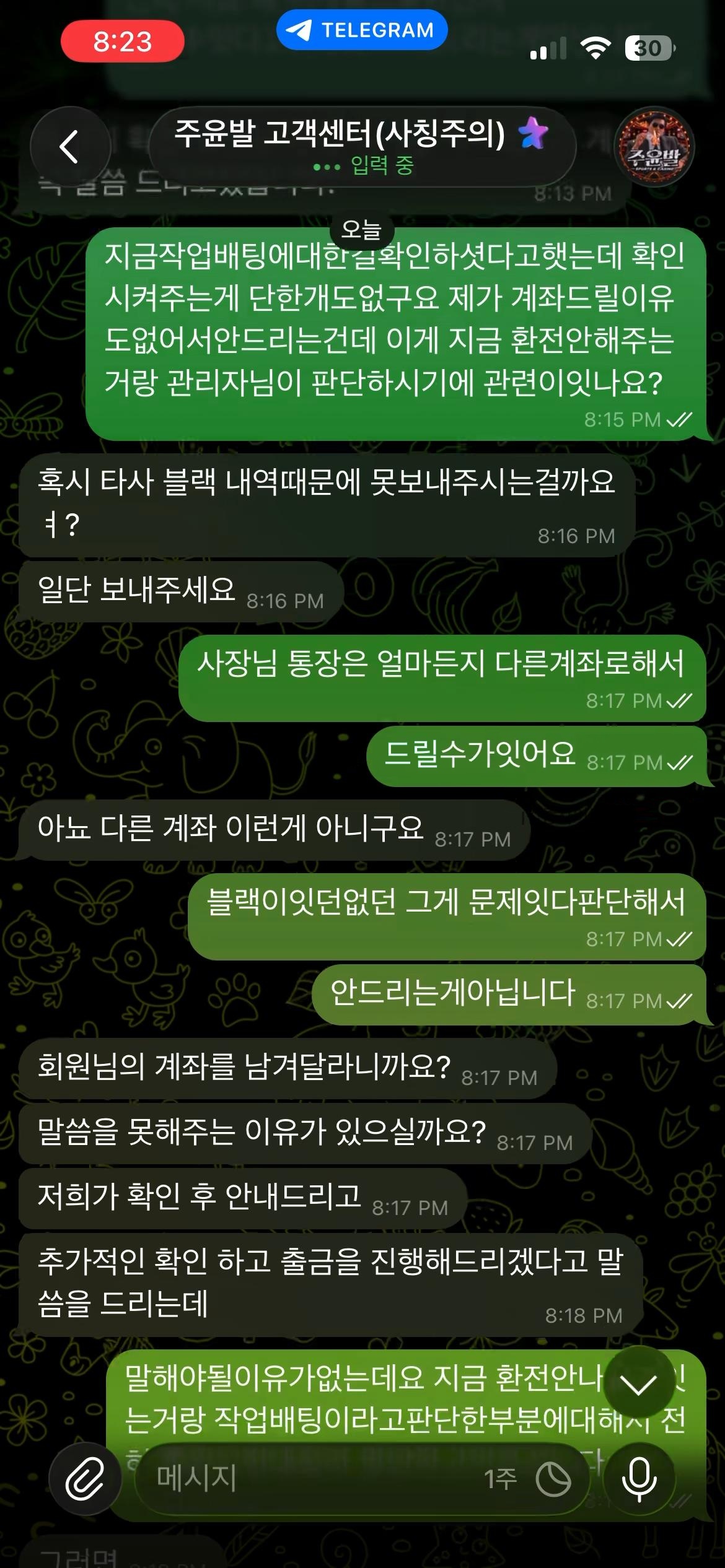The width and height of the screenshot is (725, 1568).
Task: Tap the microphone to record voice message
Action: coord(639,1479)
